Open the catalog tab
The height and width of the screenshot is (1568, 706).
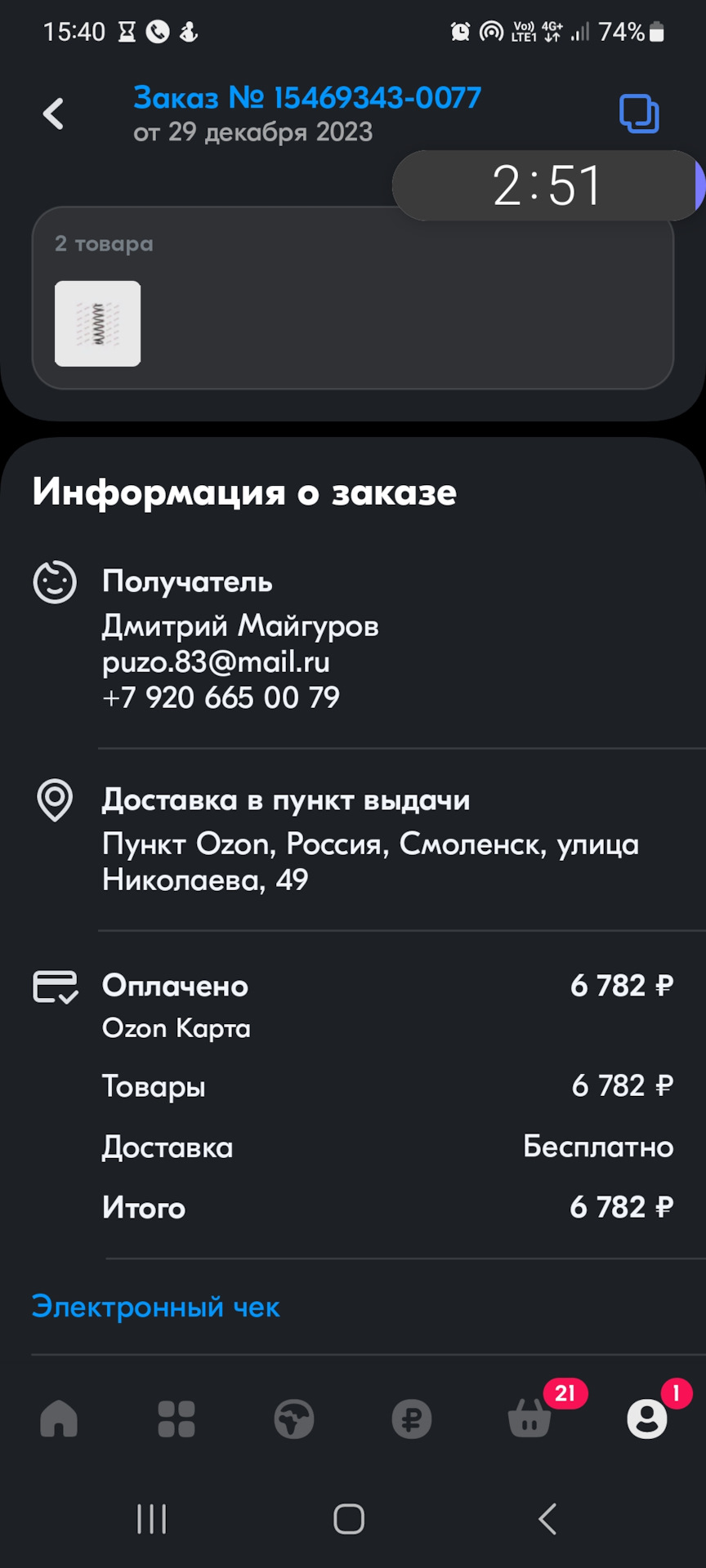[x=176, y=1419]
